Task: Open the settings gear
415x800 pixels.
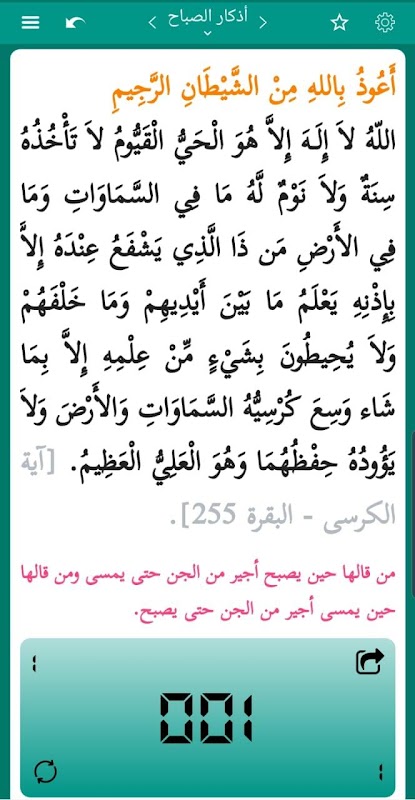Action: click(x=385, y=22)
